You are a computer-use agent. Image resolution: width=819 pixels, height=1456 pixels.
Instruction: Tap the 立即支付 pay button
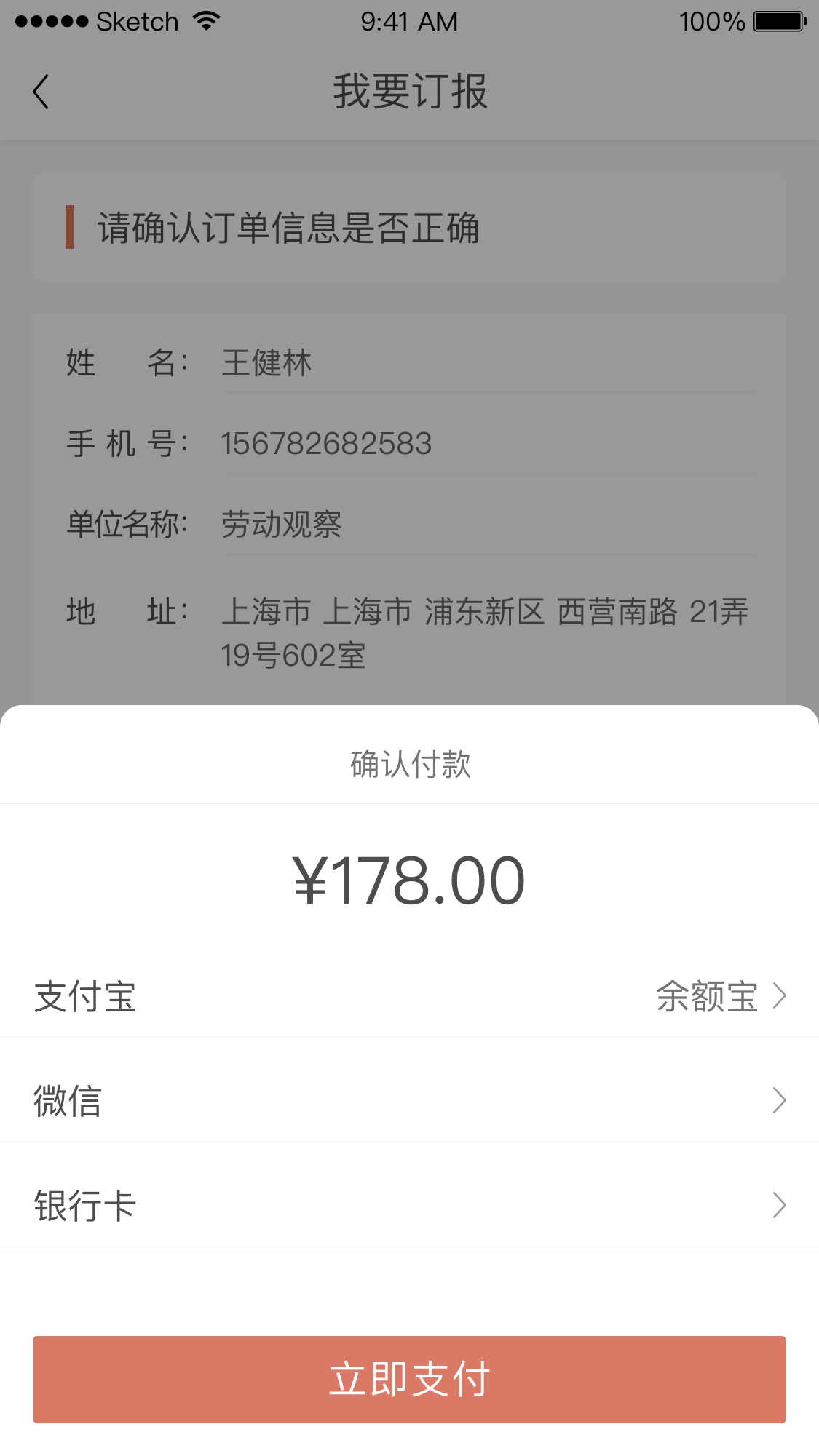click(x=409, y=1379)
